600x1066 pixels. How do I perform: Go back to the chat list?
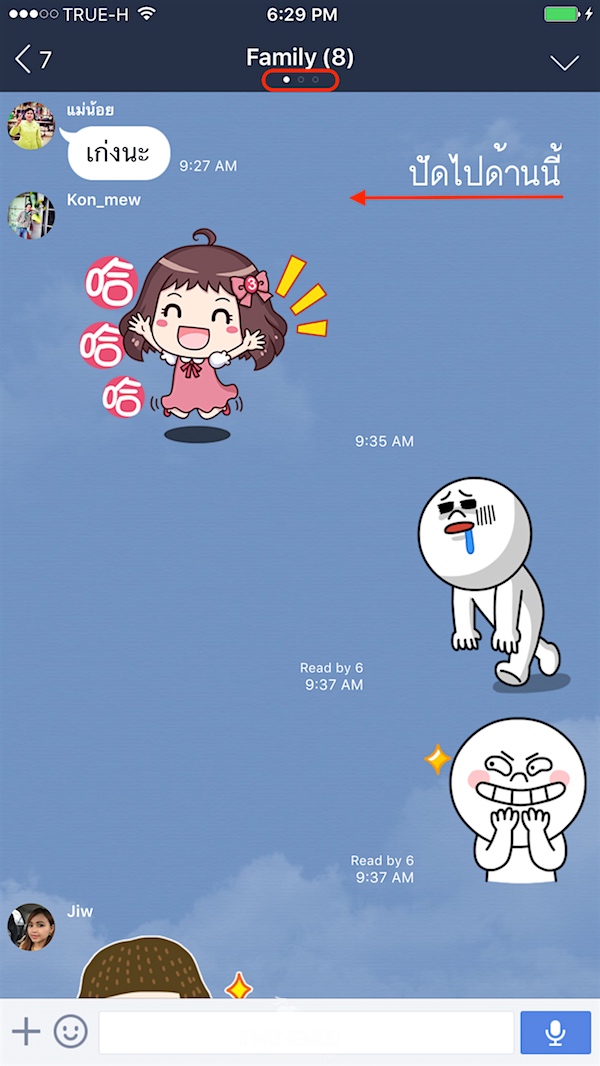31,60
